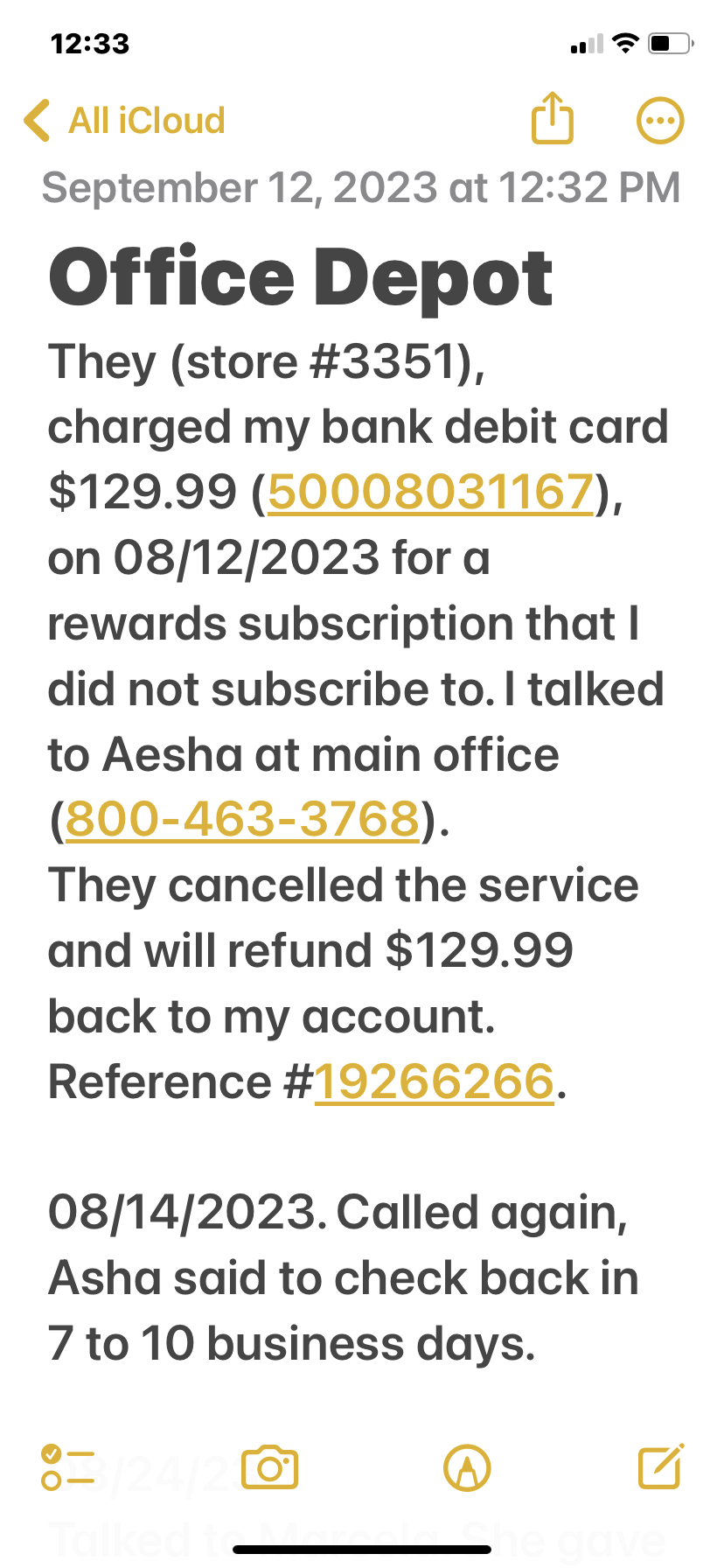Tap the back chevron icon beside All iCloud
The image size is (724, 1568).
click(x=35, y=120)
